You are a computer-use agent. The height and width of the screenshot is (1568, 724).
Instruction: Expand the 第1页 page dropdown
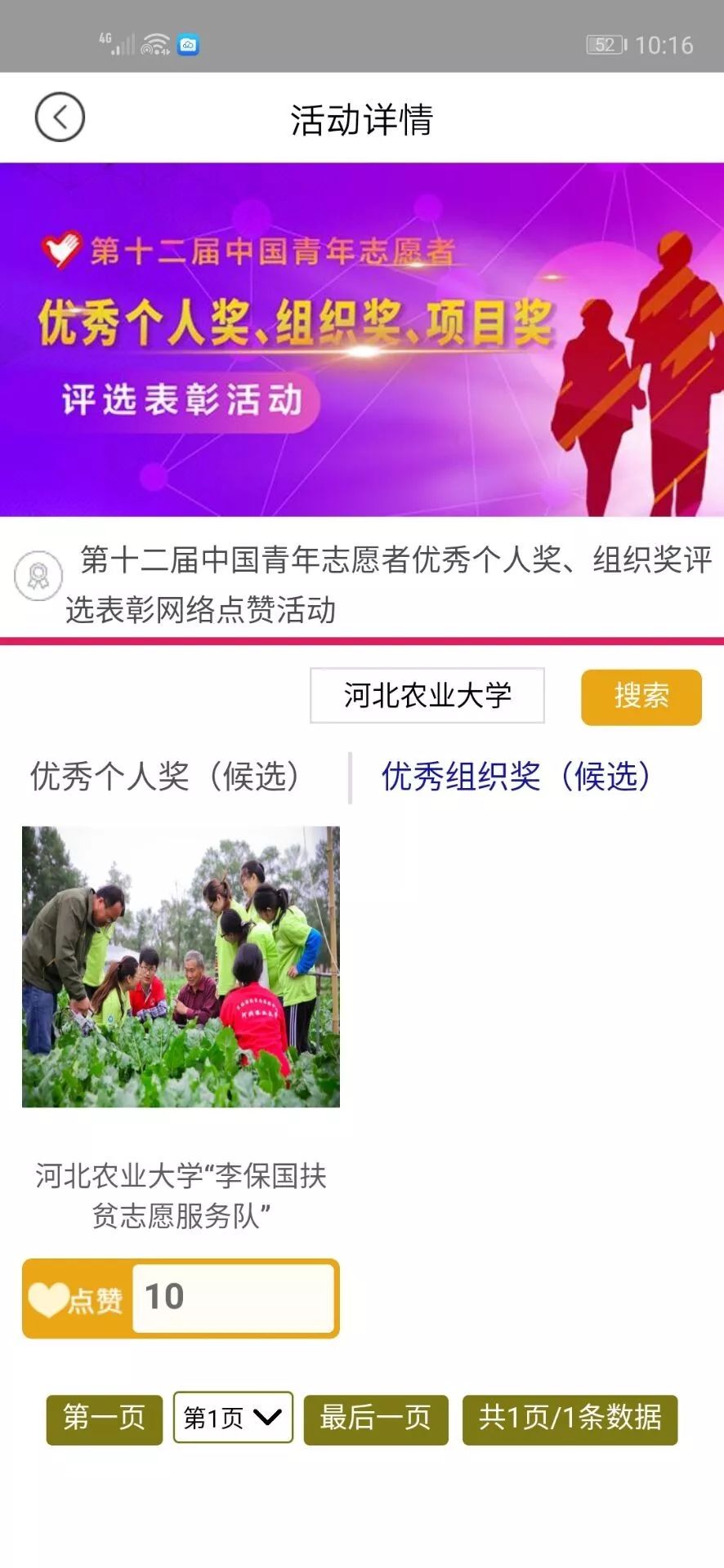click(x=233, y=1418)
